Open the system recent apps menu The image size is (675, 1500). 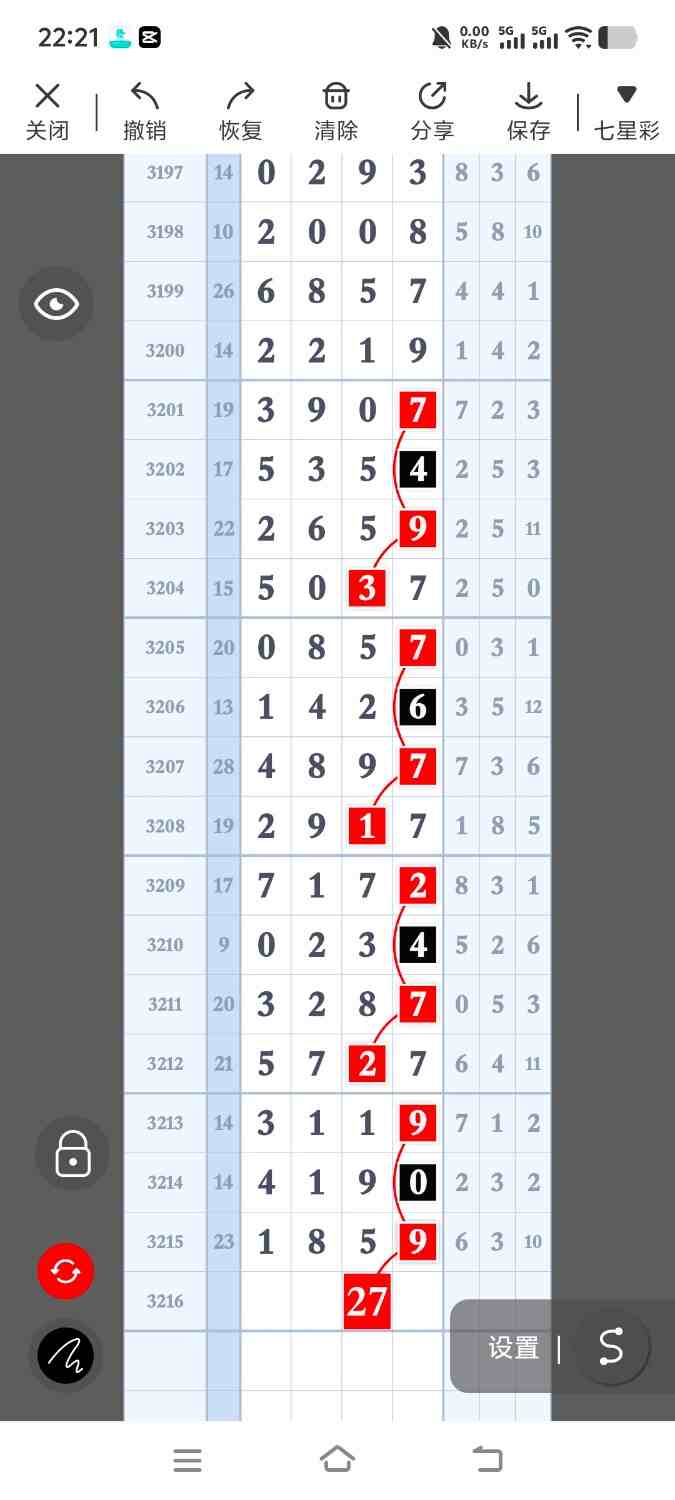(187, 1460)
